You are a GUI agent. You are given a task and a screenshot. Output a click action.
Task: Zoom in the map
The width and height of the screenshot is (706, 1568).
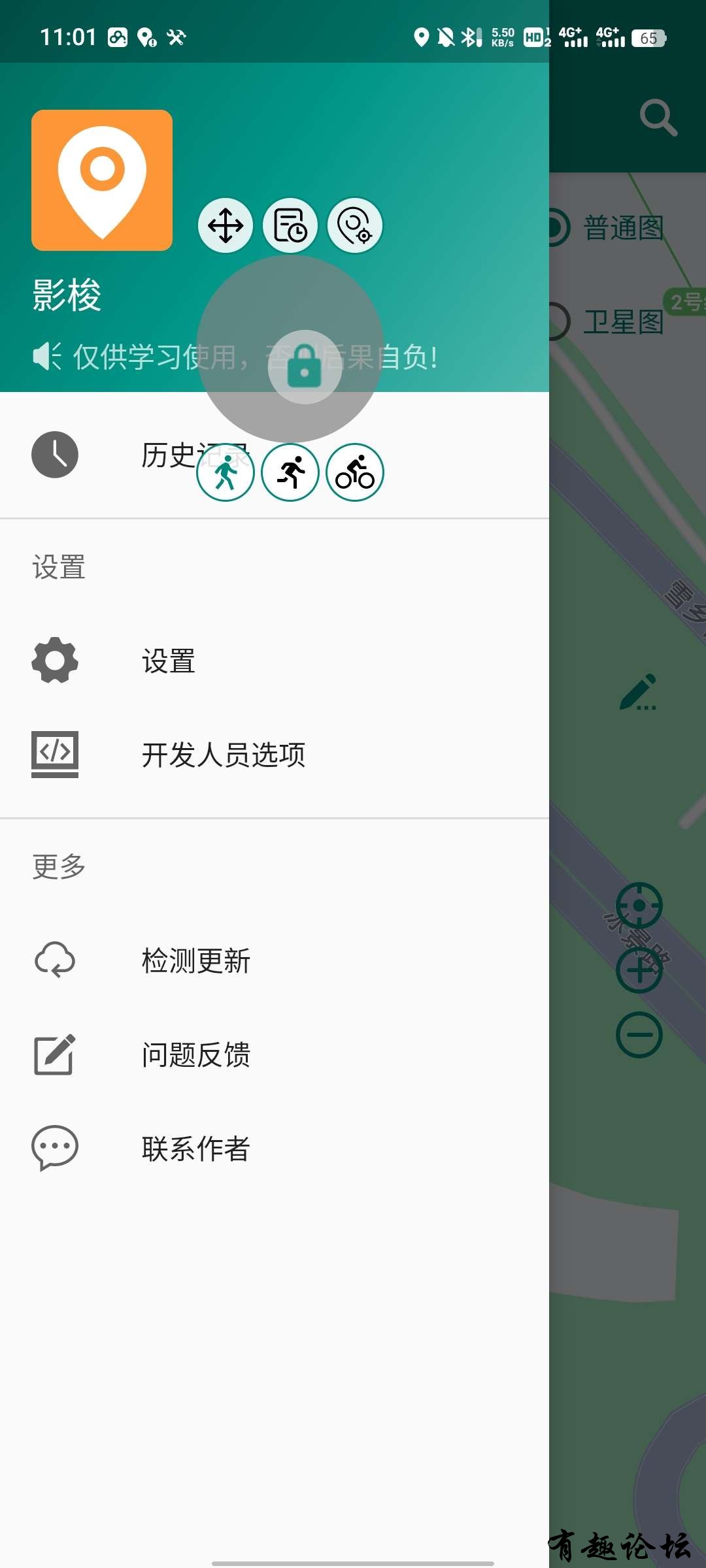(x=639, y=970)
